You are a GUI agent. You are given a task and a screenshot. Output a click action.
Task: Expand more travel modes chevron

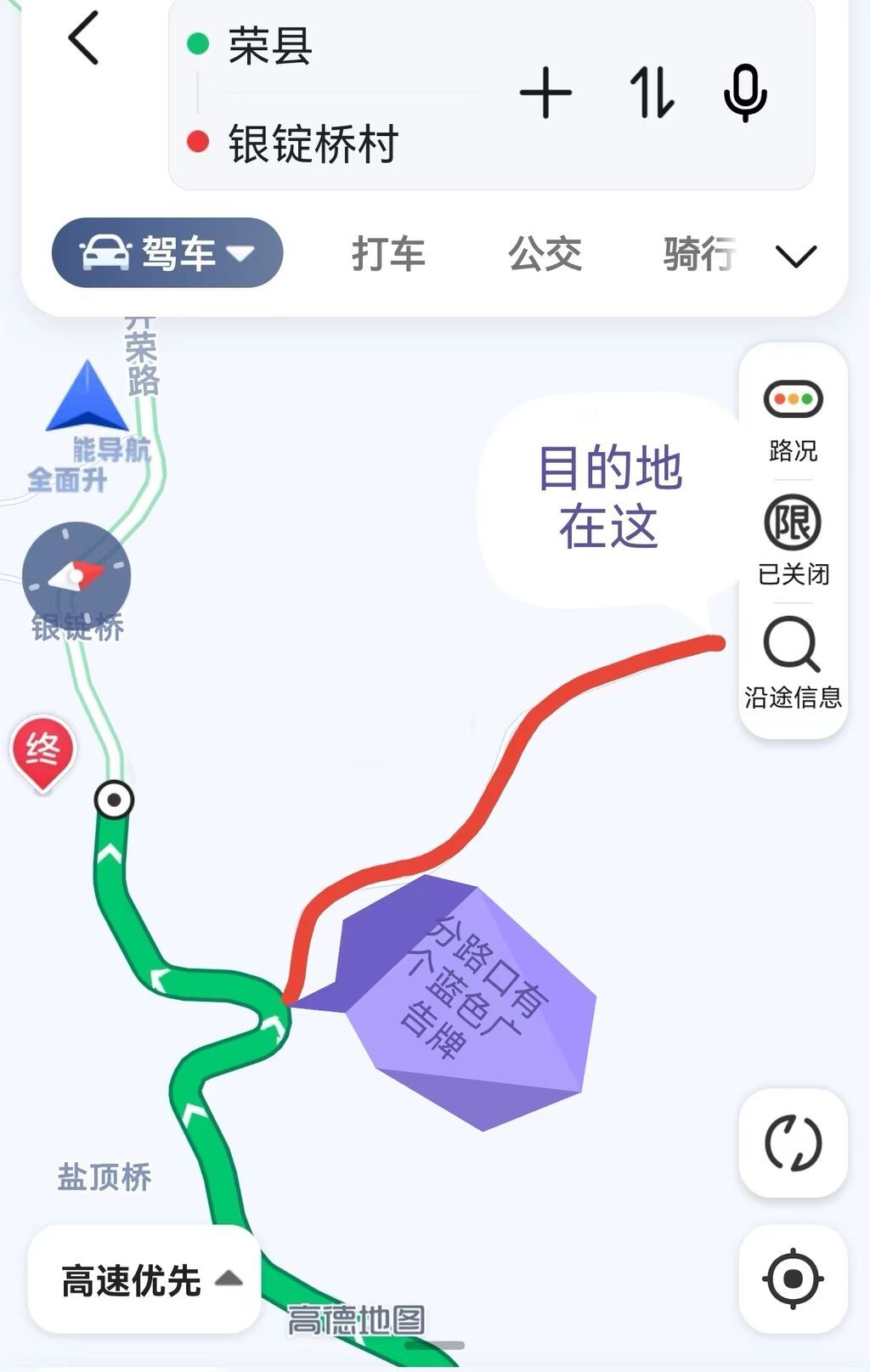point(796,256)
